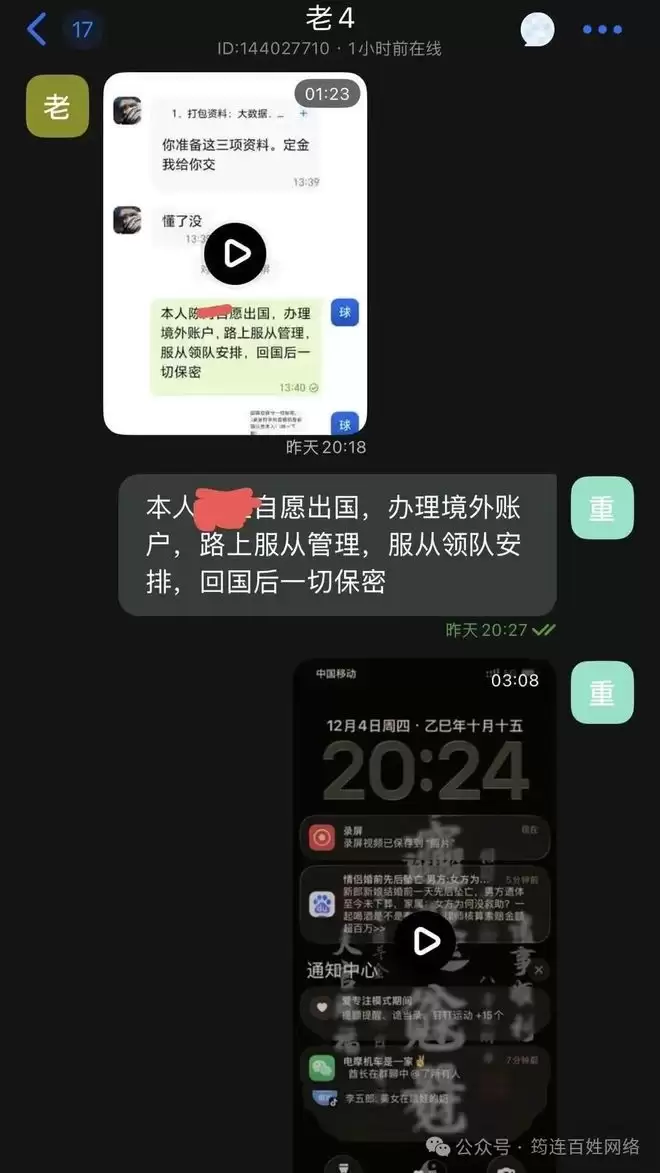Open the 重 avatar beside the text message
The height and width of the screenshot is (1173, 660).
(602, 508)
